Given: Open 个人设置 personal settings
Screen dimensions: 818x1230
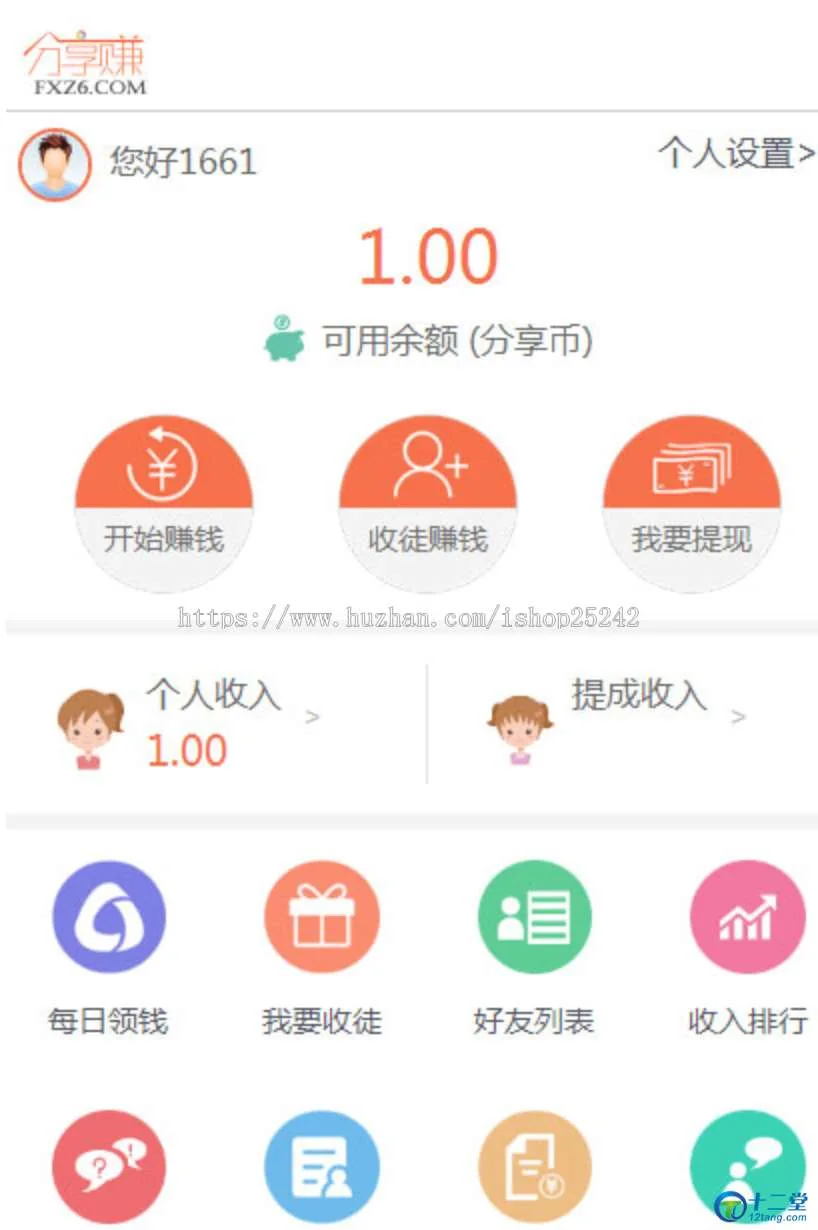Looking at the screenshot, I should coord(735,154).
